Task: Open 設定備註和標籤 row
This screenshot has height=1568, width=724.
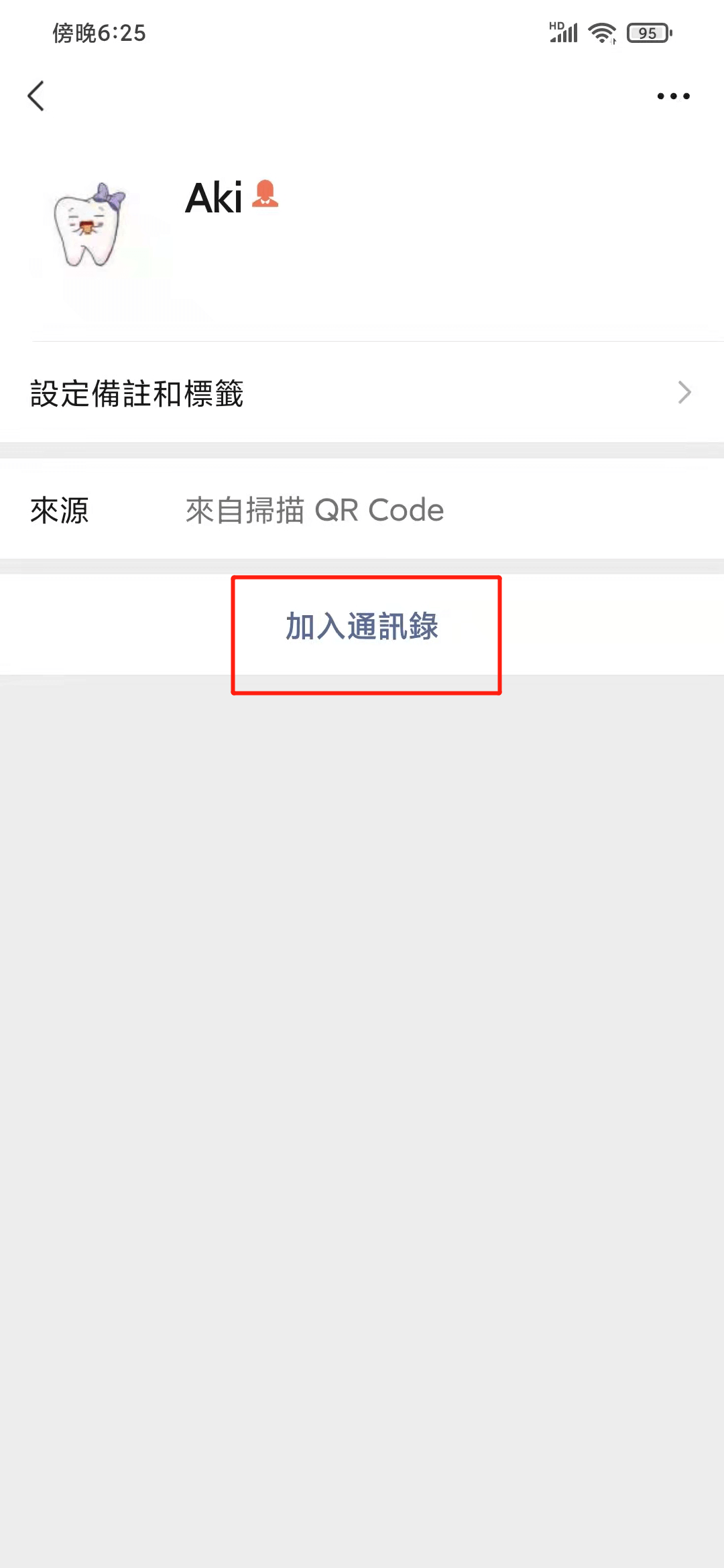Action: click(x=362, y=393)
